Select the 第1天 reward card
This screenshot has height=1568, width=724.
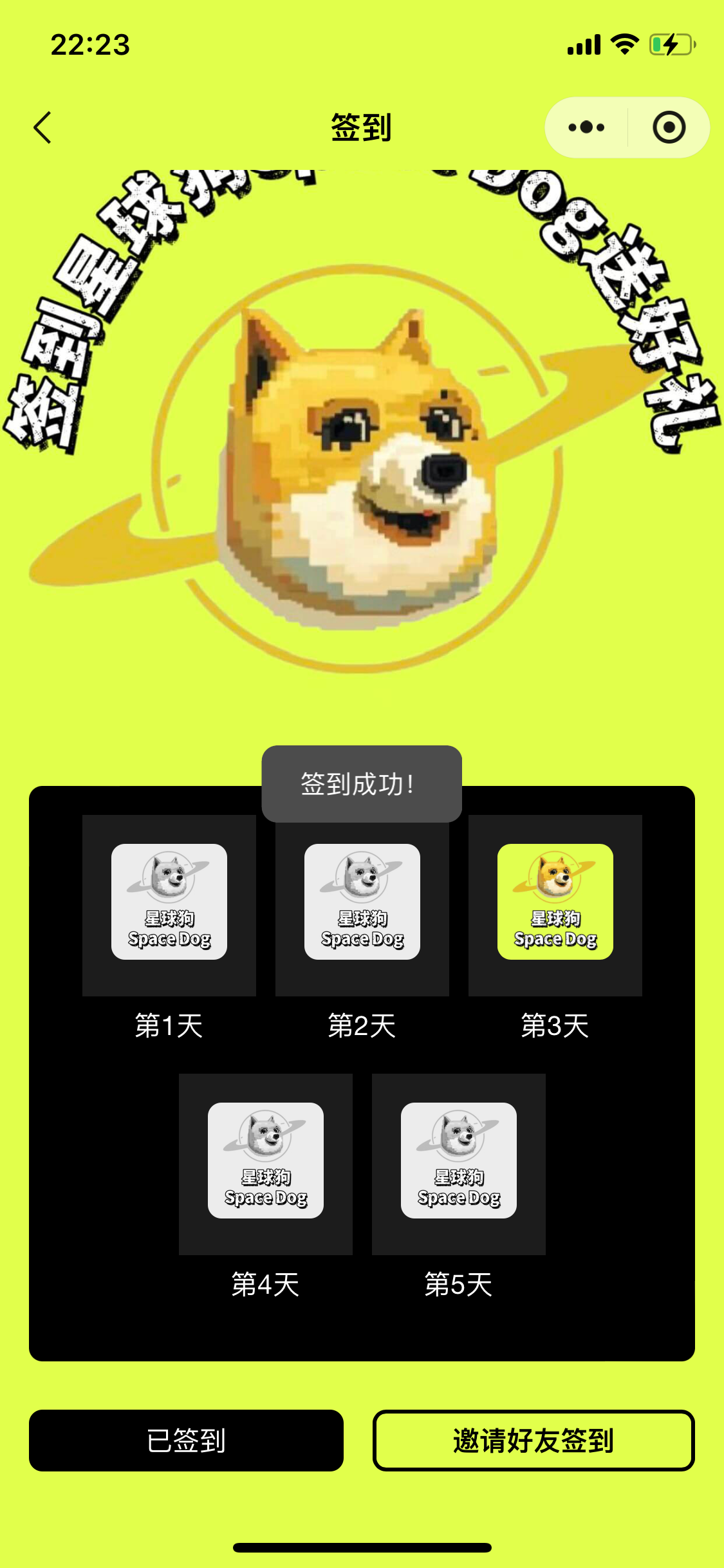[x=169, y=902]
